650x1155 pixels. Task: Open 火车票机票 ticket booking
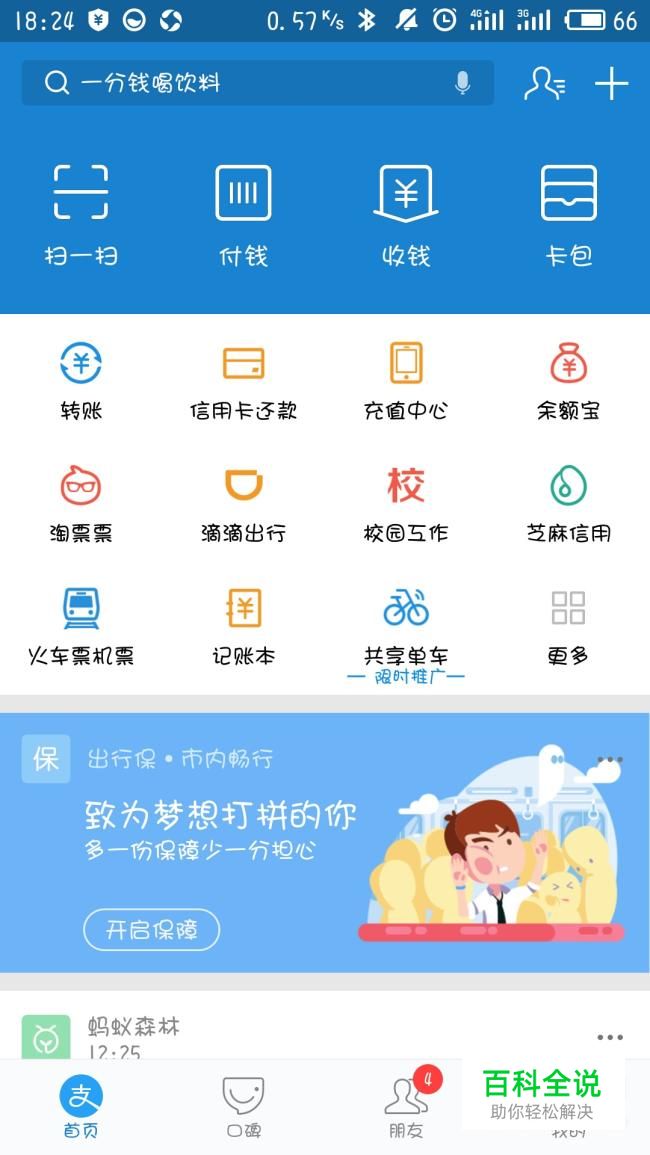[x=81, y=627]
